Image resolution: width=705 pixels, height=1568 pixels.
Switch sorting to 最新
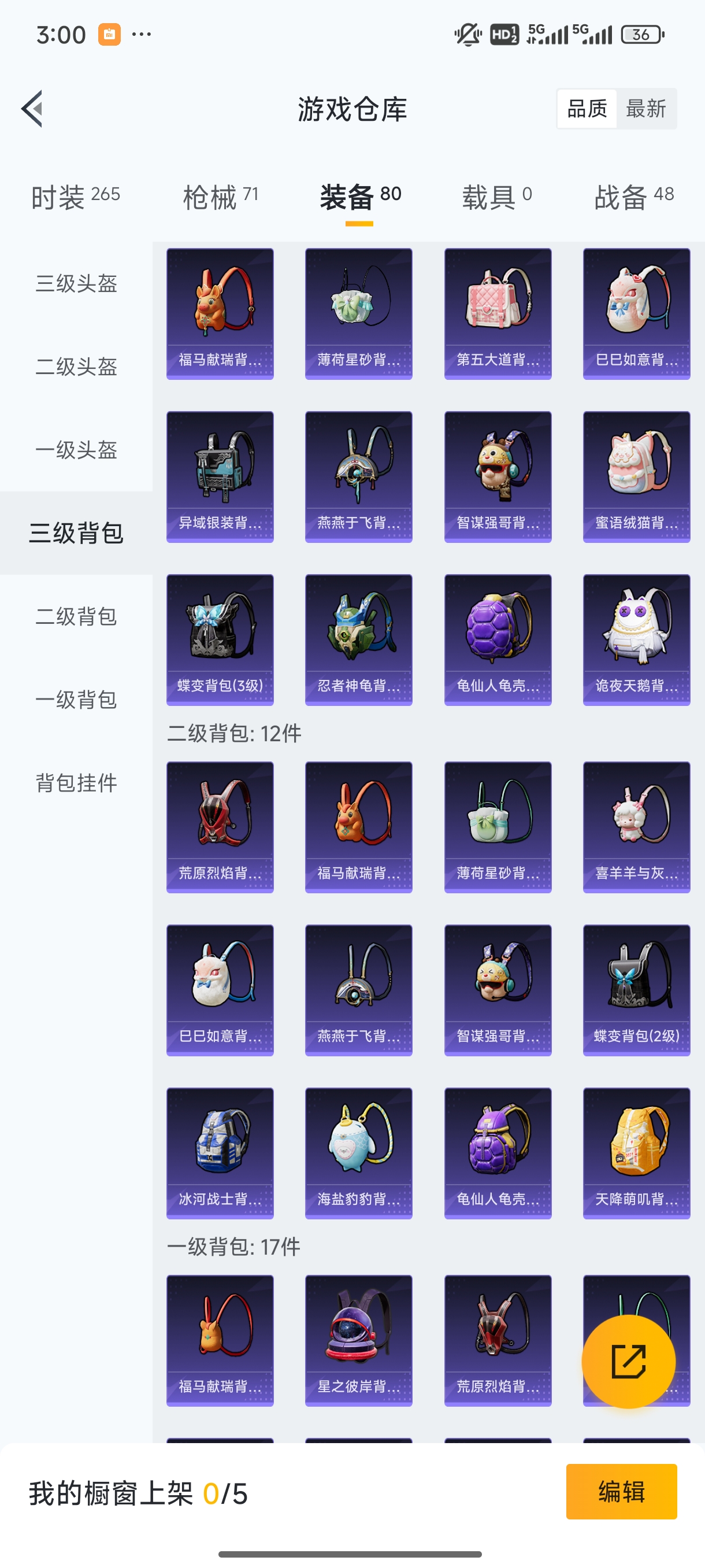(647, 108)
